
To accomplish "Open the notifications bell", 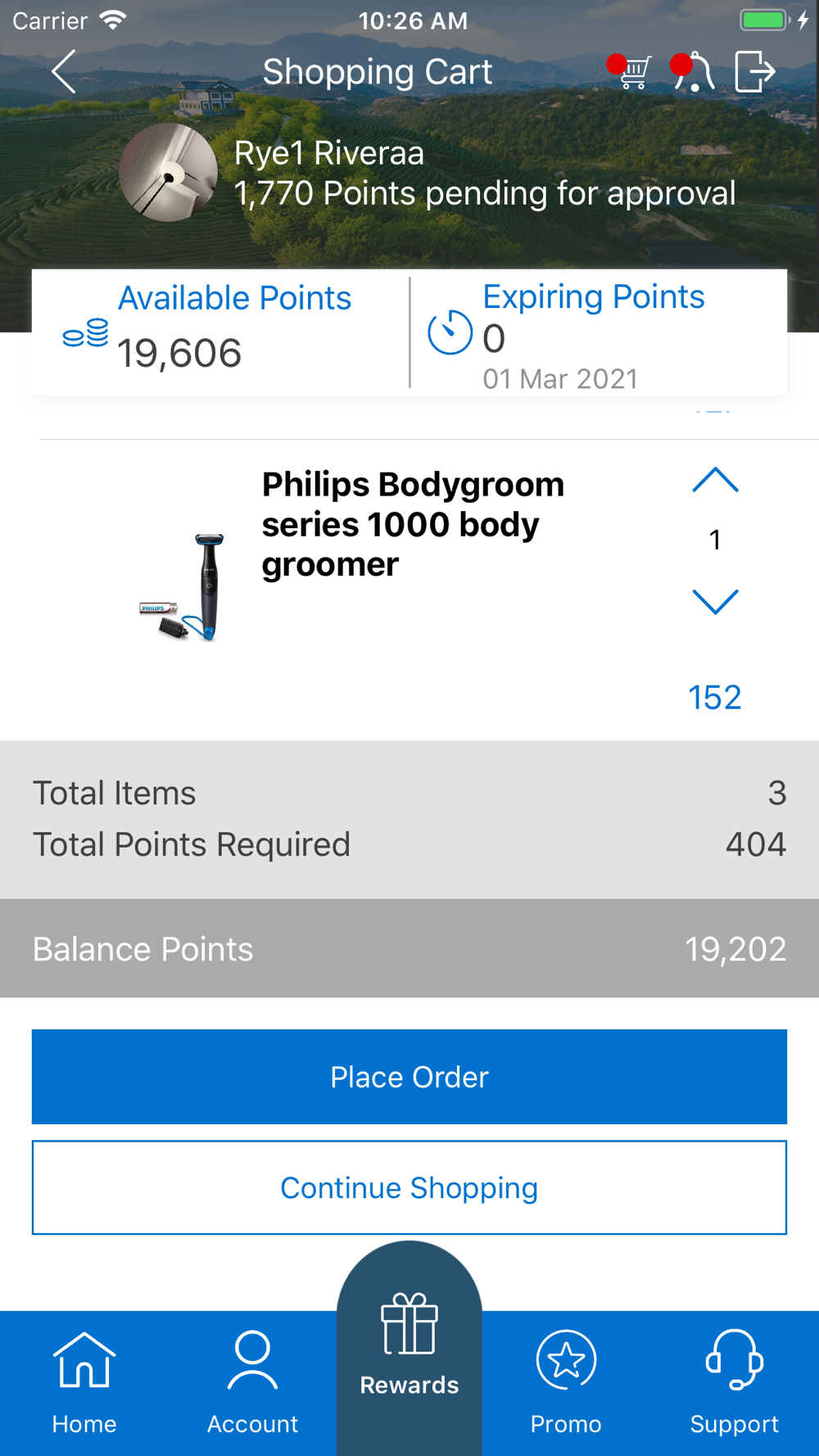I will pos(693,72).
